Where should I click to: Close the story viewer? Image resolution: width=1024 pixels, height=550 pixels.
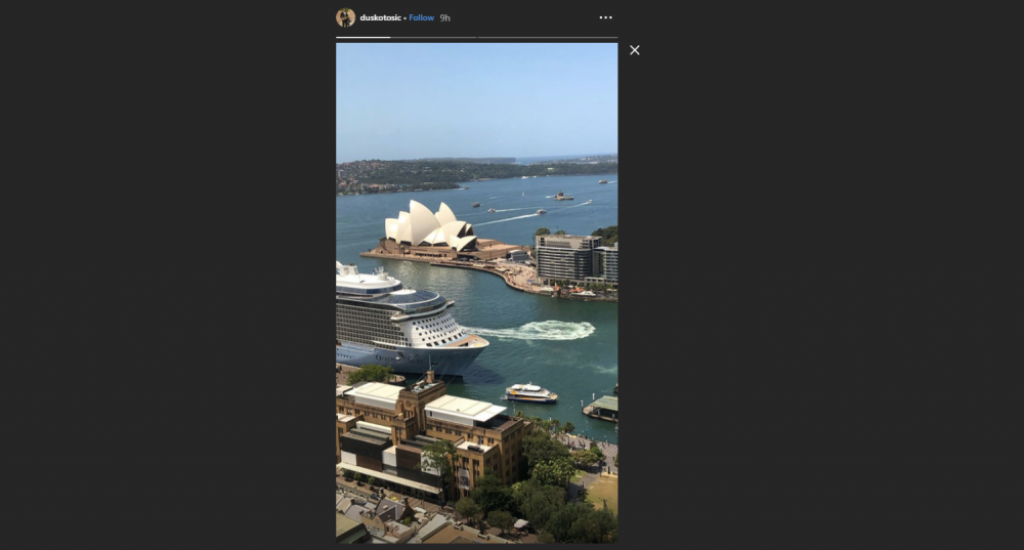pyautogui.click(x=634, y=50)
